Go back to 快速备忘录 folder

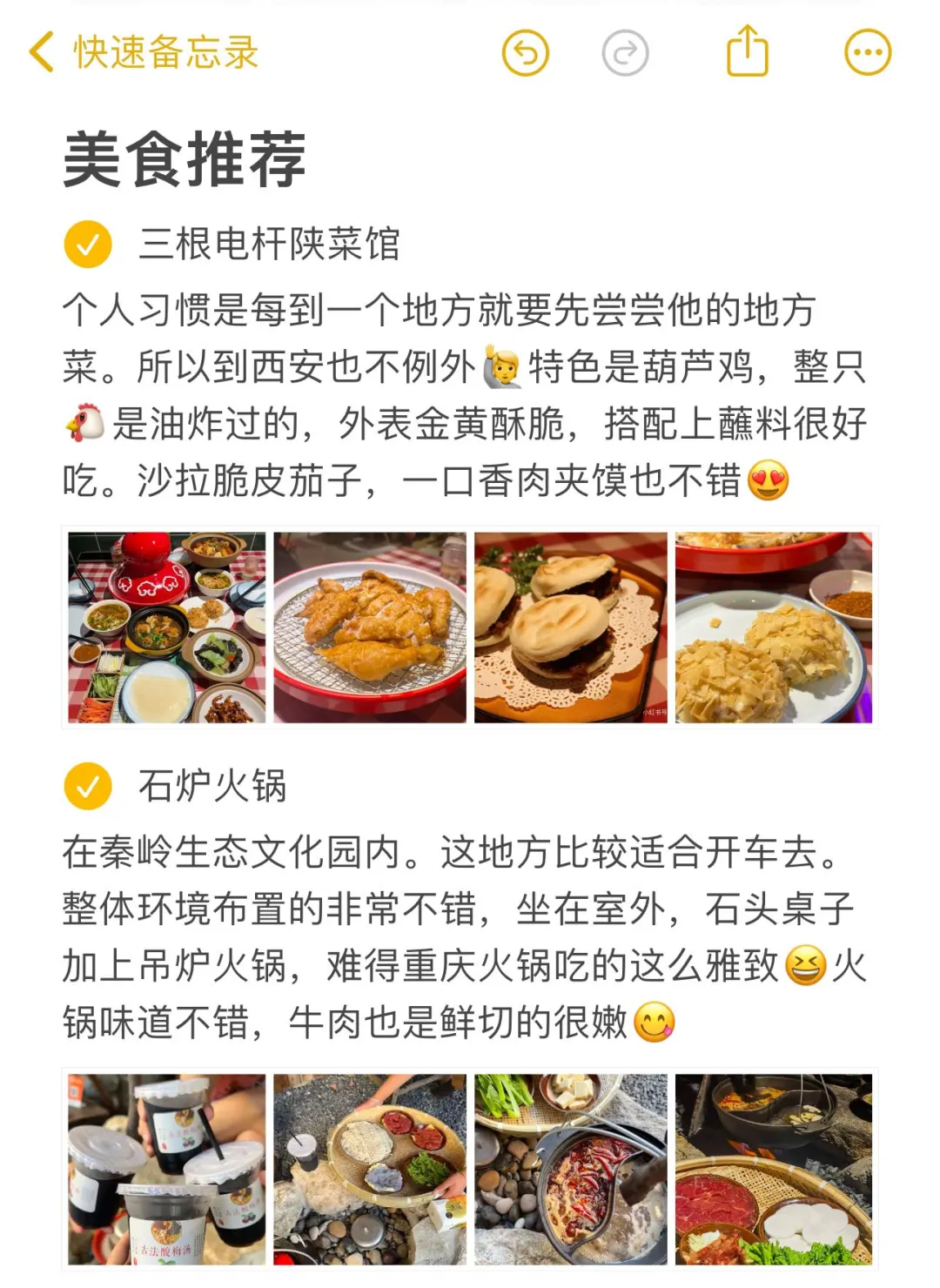click(x=144, y=52)
